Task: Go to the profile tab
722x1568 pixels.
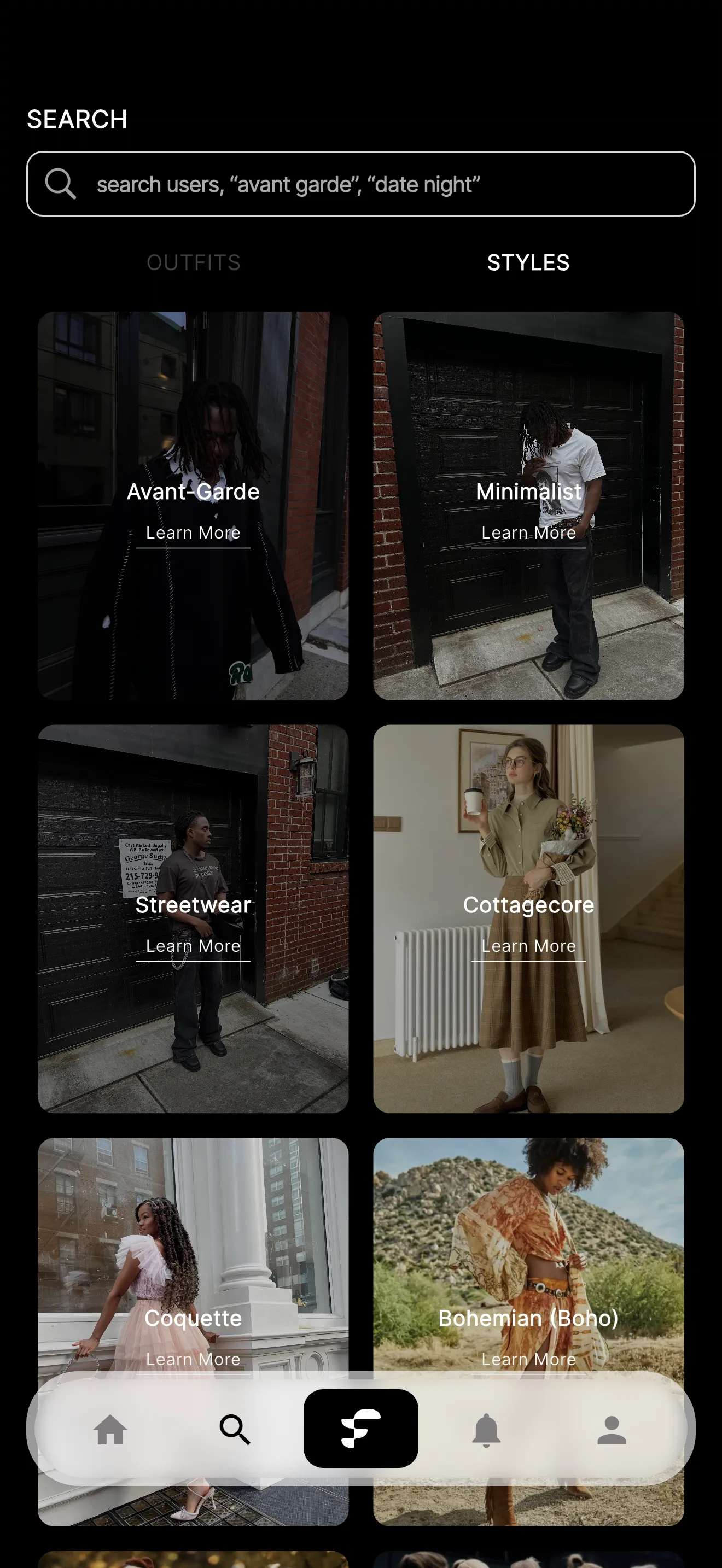Action: point(611,1430)
